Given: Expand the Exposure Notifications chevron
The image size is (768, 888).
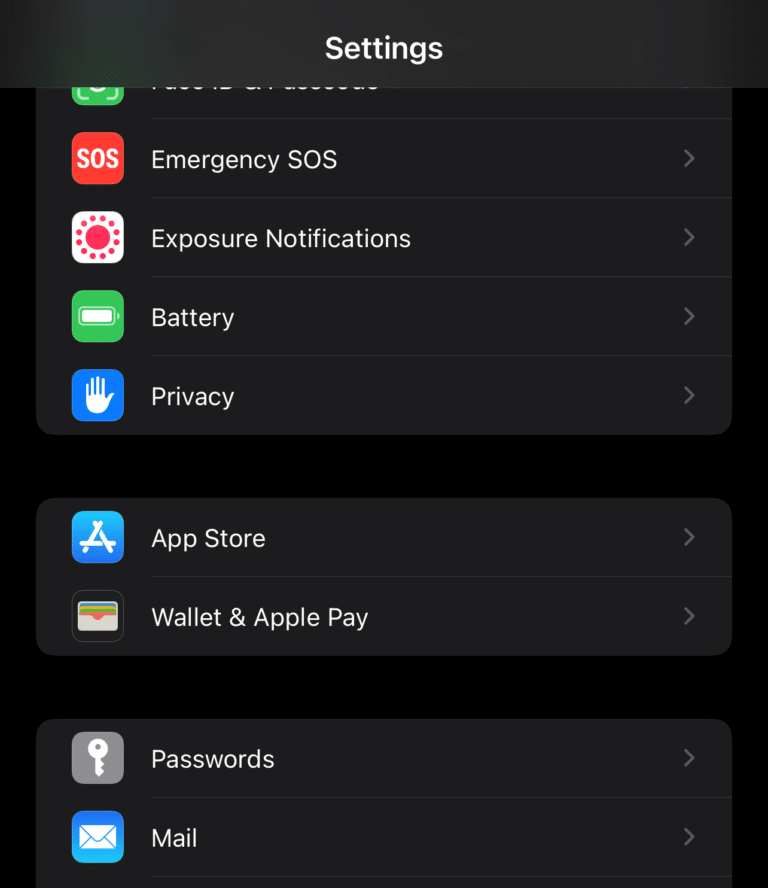Looking at the screenshot, I should [x=689, y=237].
